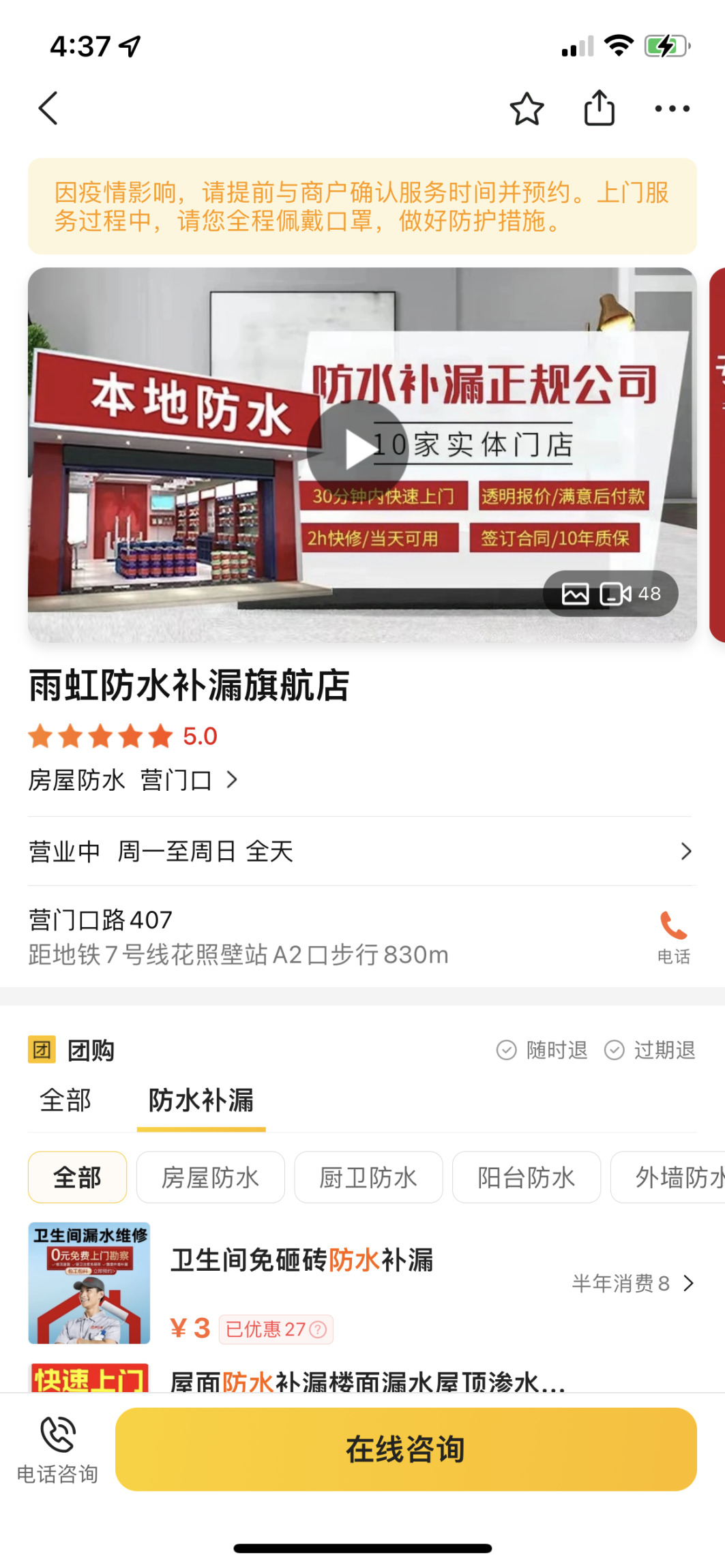Image resolution: width=725 pixels, height=1568 pixels.
Task: Switch to the 全部 group-buy tab
Action: tap(65, 1100)
